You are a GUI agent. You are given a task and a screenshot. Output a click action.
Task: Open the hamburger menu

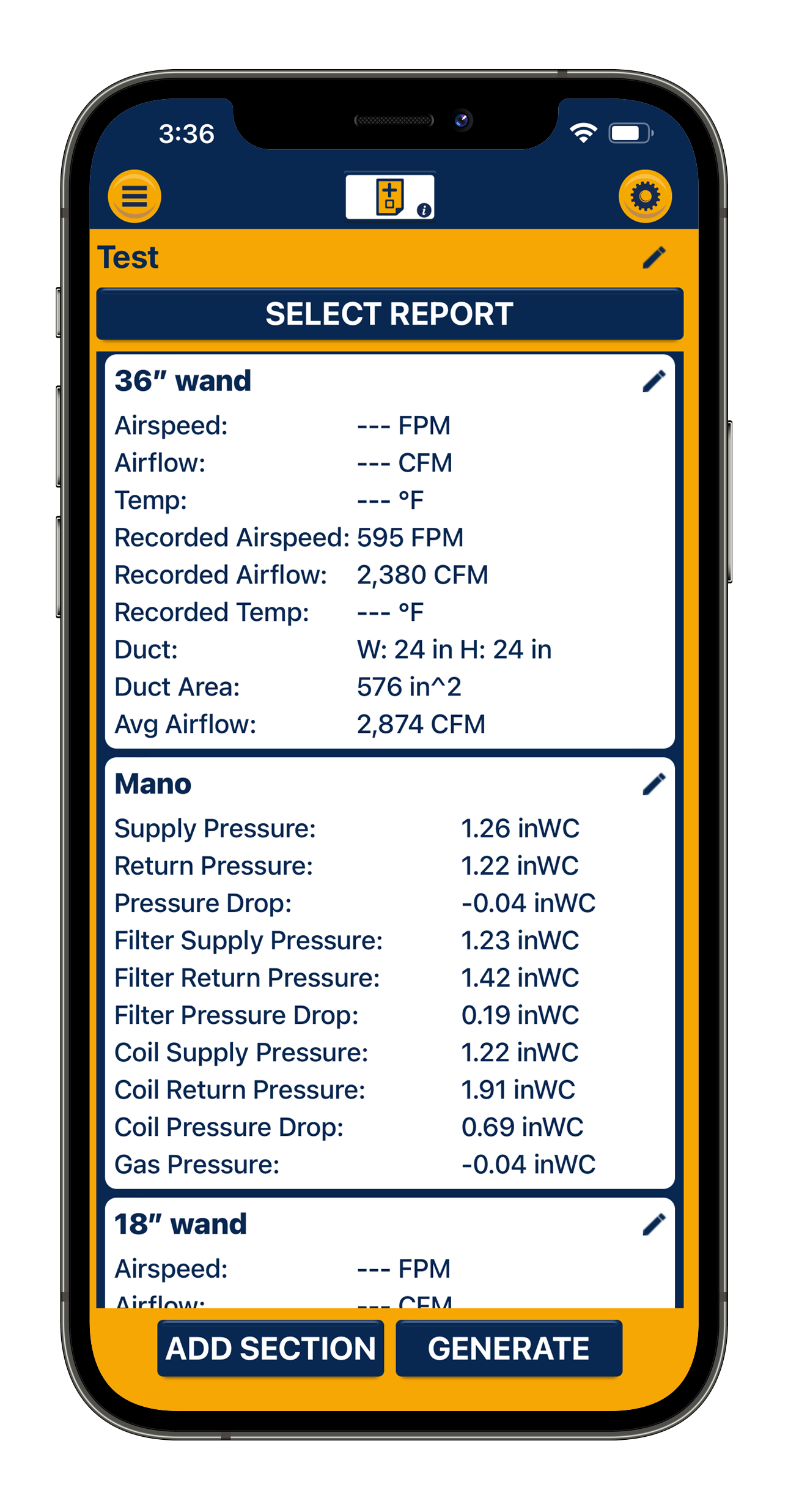pos(134,196)
